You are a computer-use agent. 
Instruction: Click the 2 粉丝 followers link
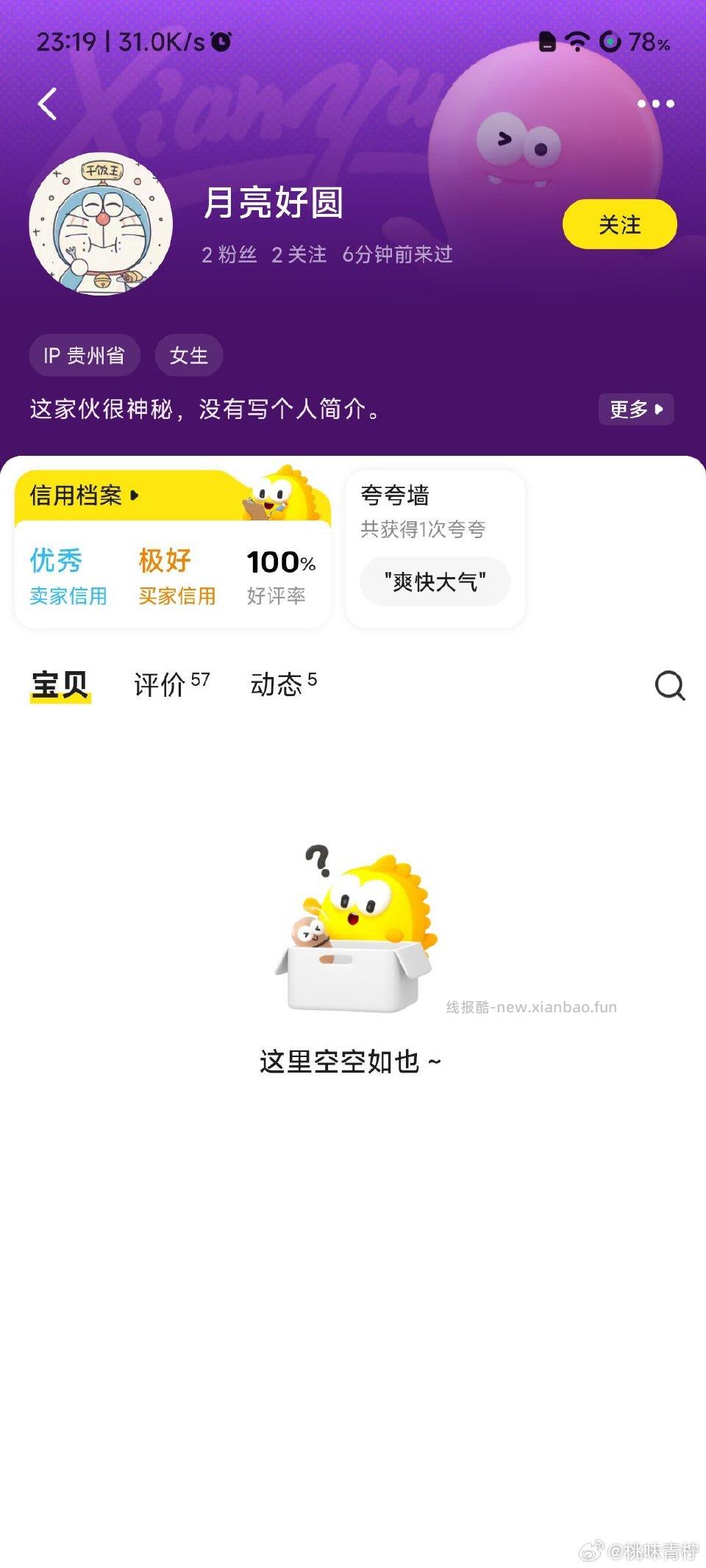tap(229, 255)
